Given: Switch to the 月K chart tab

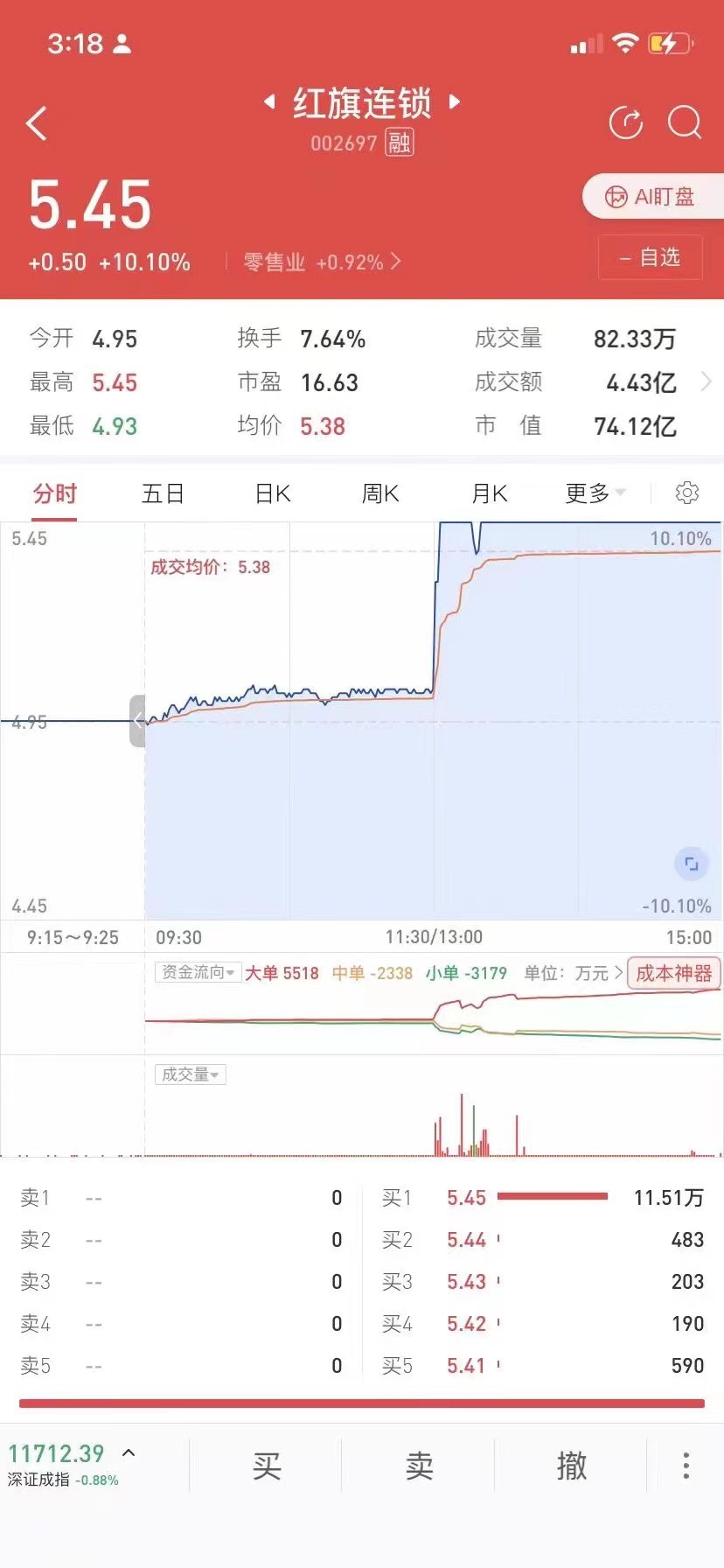Looking at the screenshot, I should 490,493.
